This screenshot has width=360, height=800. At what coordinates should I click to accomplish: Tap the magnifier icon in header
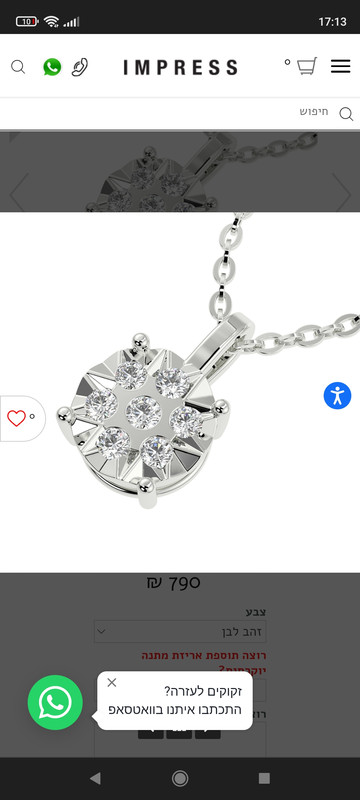18,67
